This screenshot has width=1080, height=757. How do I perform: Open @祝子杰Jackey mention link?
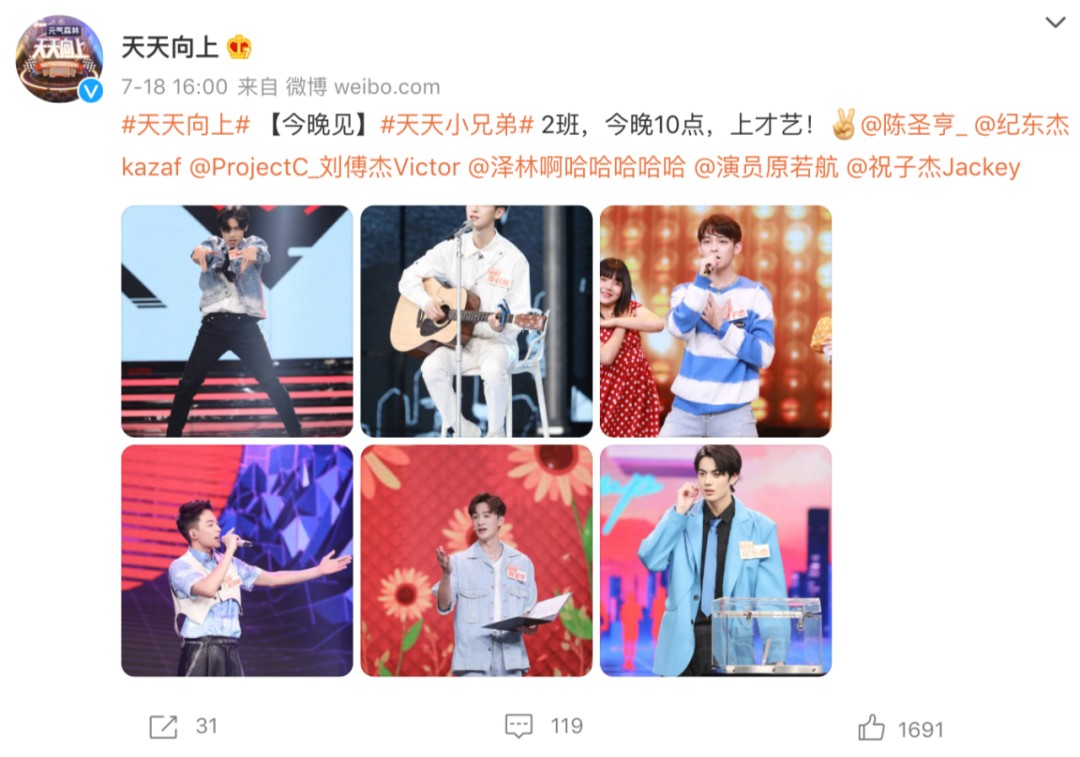[x=933, y=166]
